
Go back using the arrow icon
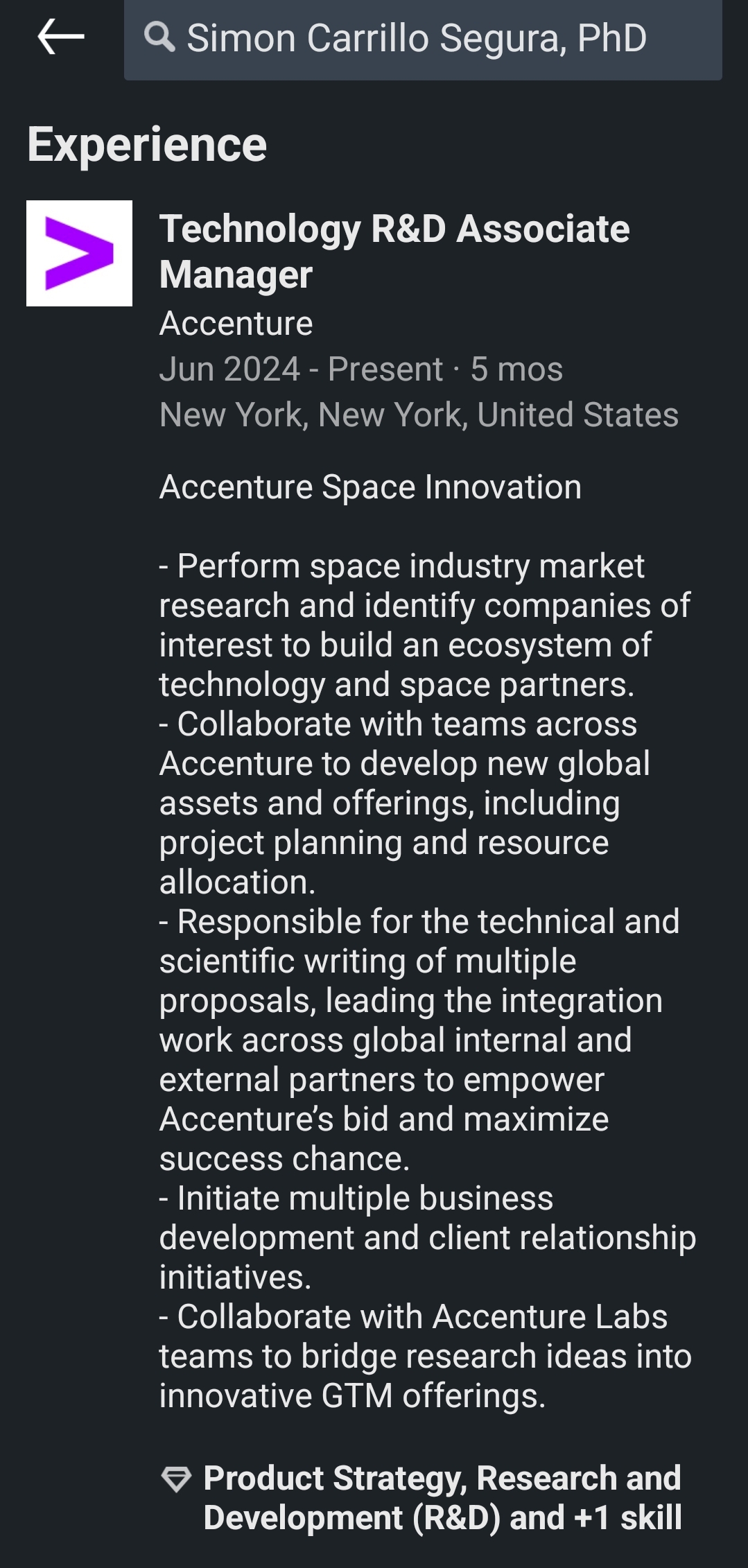[x=61, y=37]
